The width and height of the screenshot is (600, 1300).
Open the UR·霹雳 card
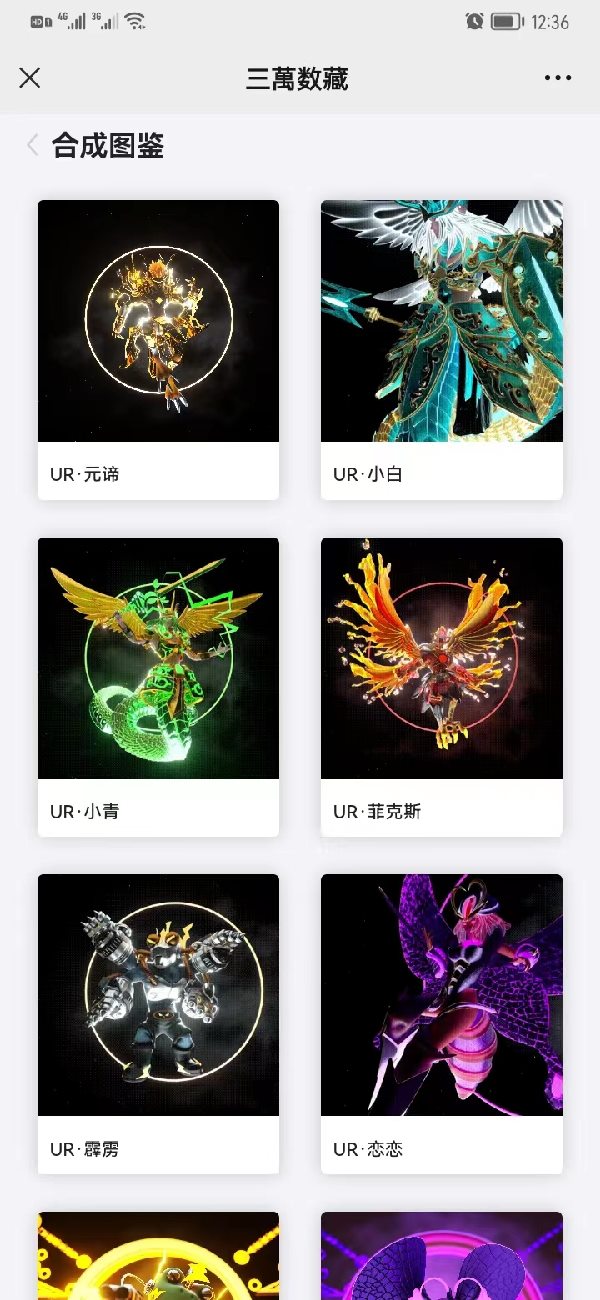click(x=158, y=1023)
